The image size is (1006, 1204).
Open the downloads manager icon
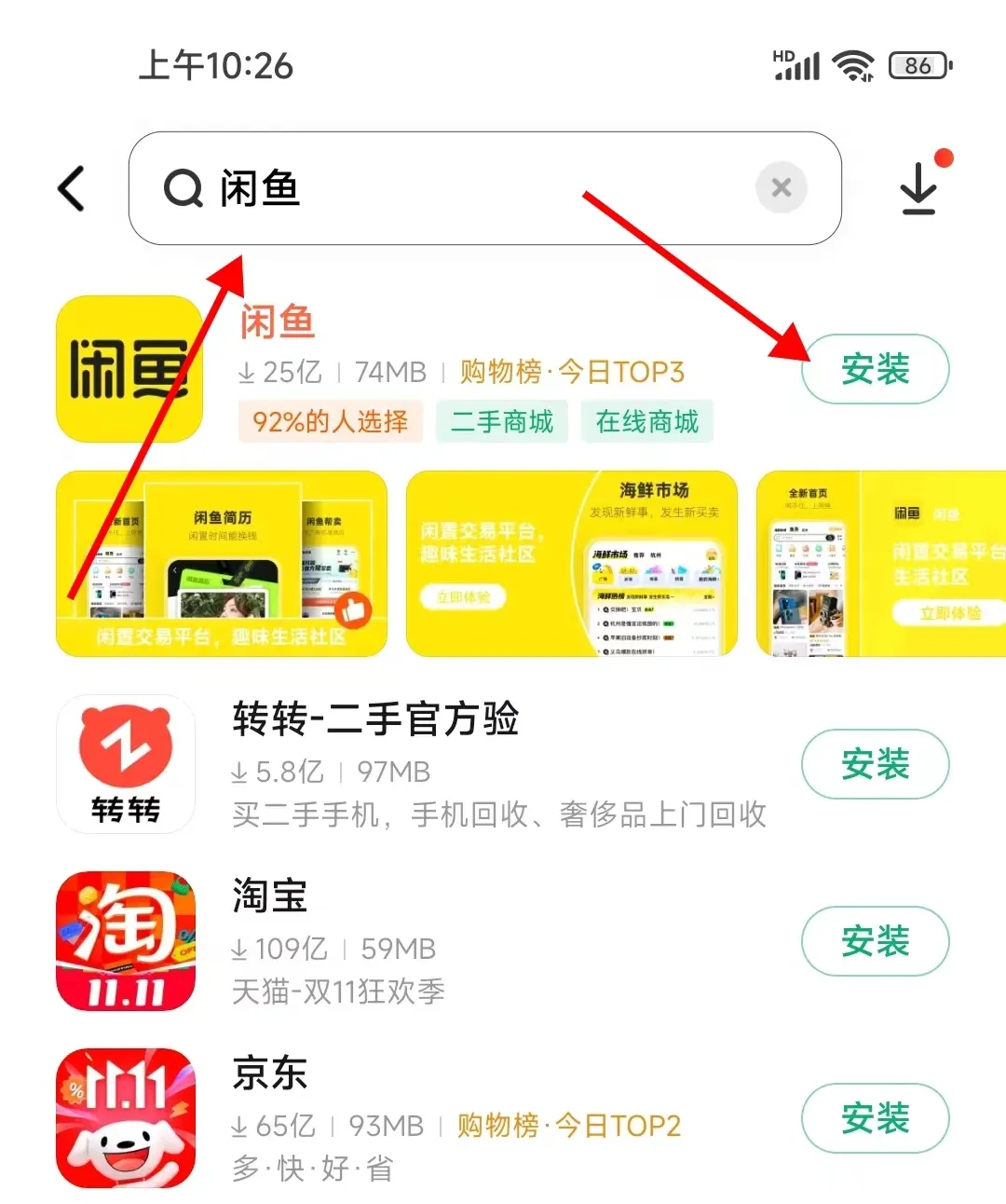click(919, 188)
